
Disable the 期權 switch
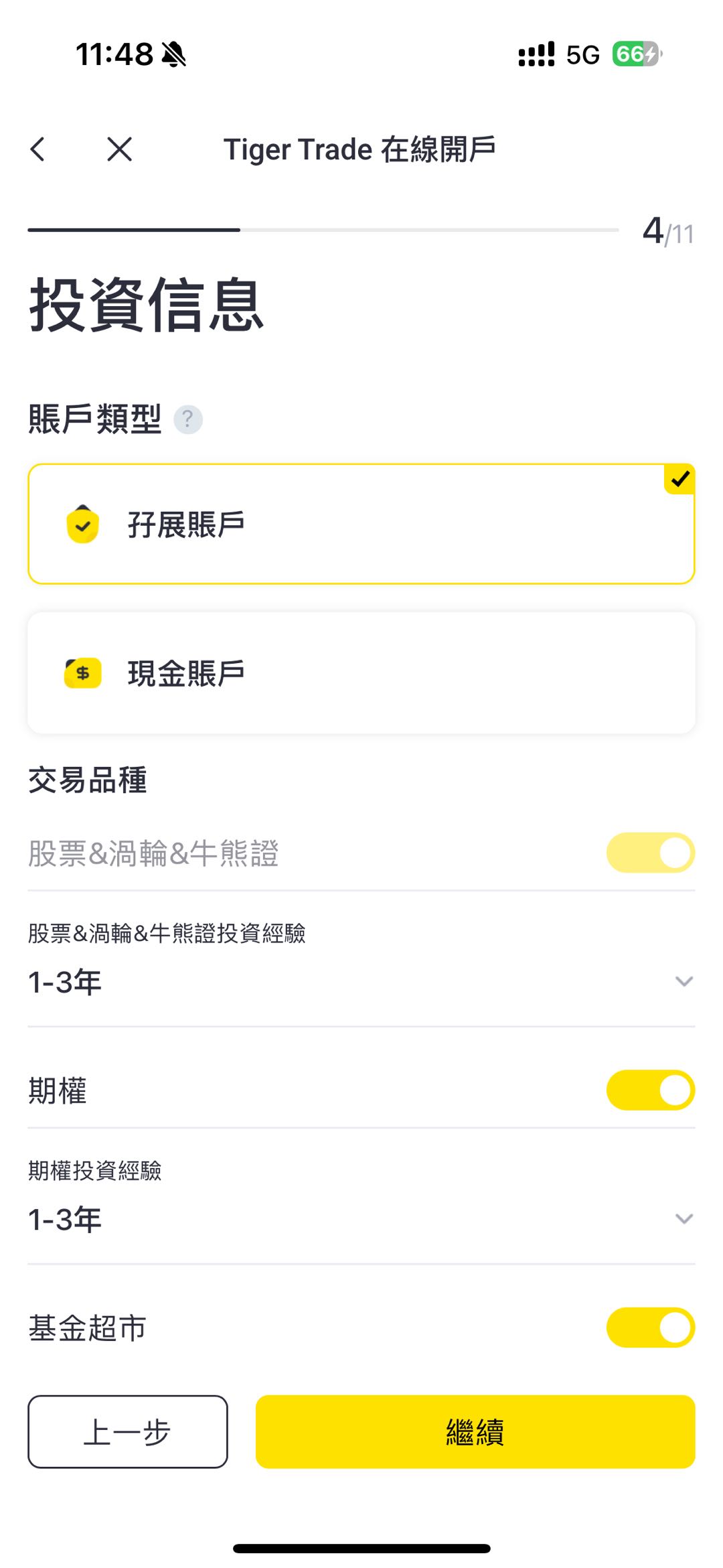pos(651,1090)
